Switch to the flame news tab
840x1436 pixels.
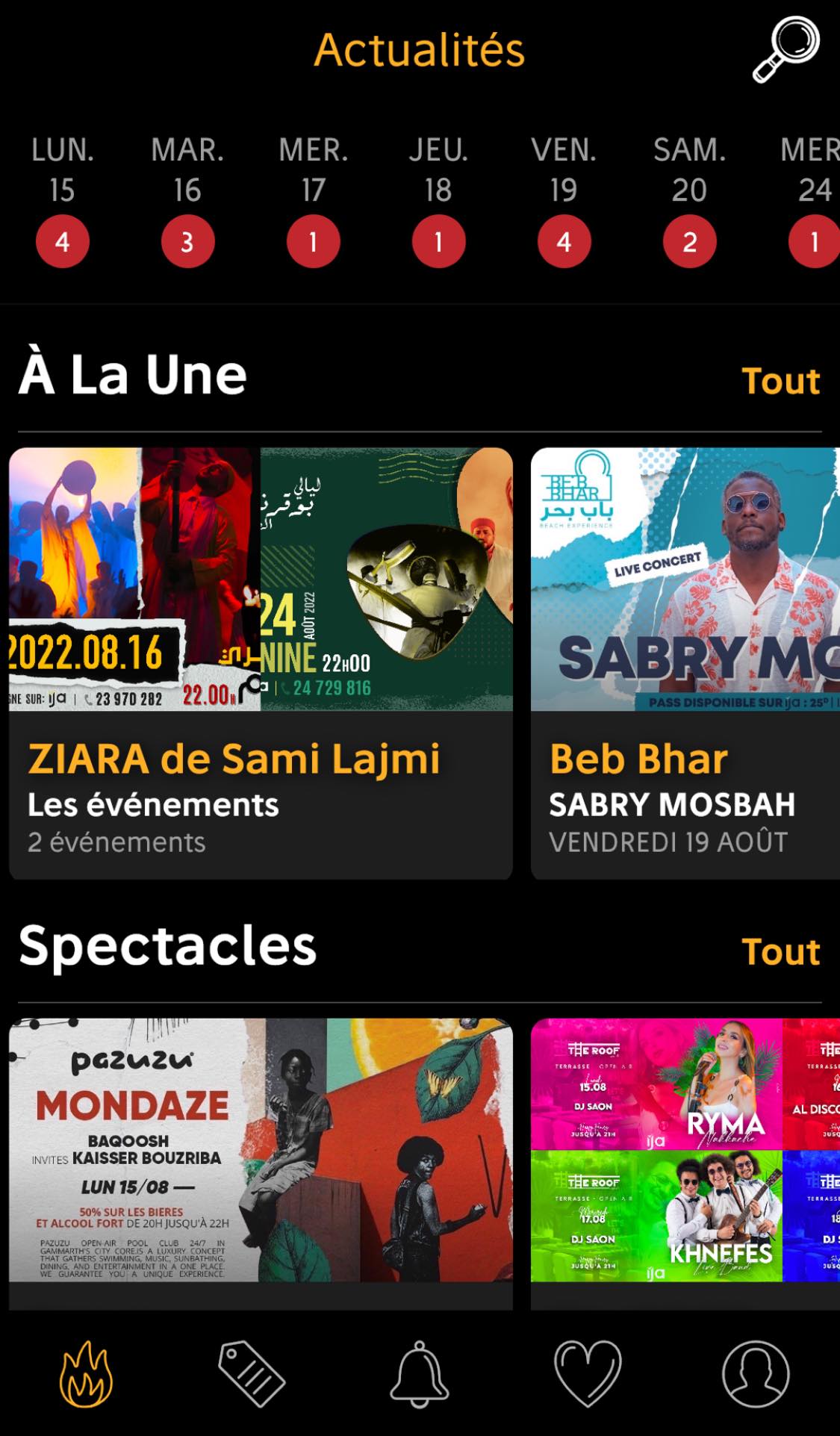86,1374
